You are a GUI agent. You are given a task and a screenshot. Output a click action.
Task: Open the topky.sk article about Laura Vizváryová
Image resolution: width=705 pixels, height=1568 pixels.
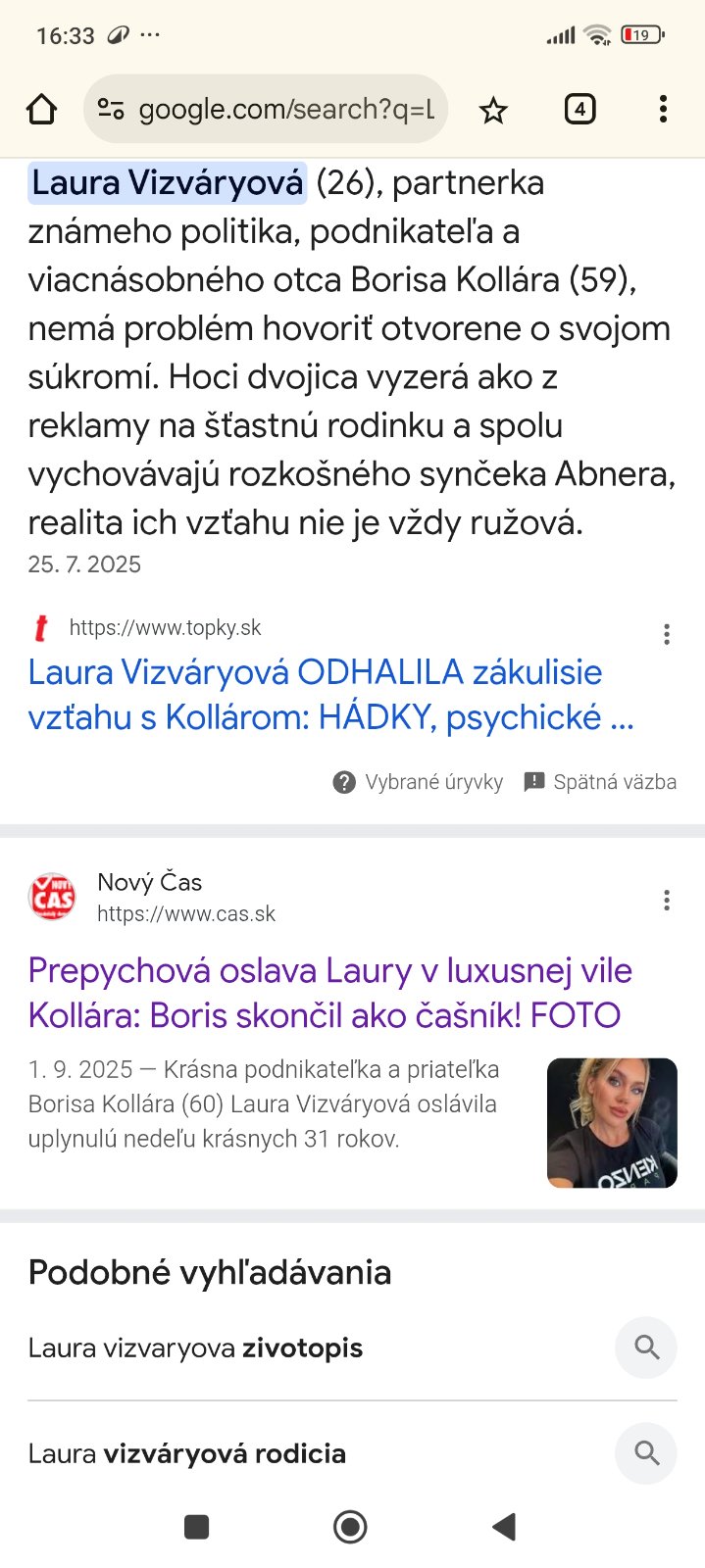pos(329,695)
